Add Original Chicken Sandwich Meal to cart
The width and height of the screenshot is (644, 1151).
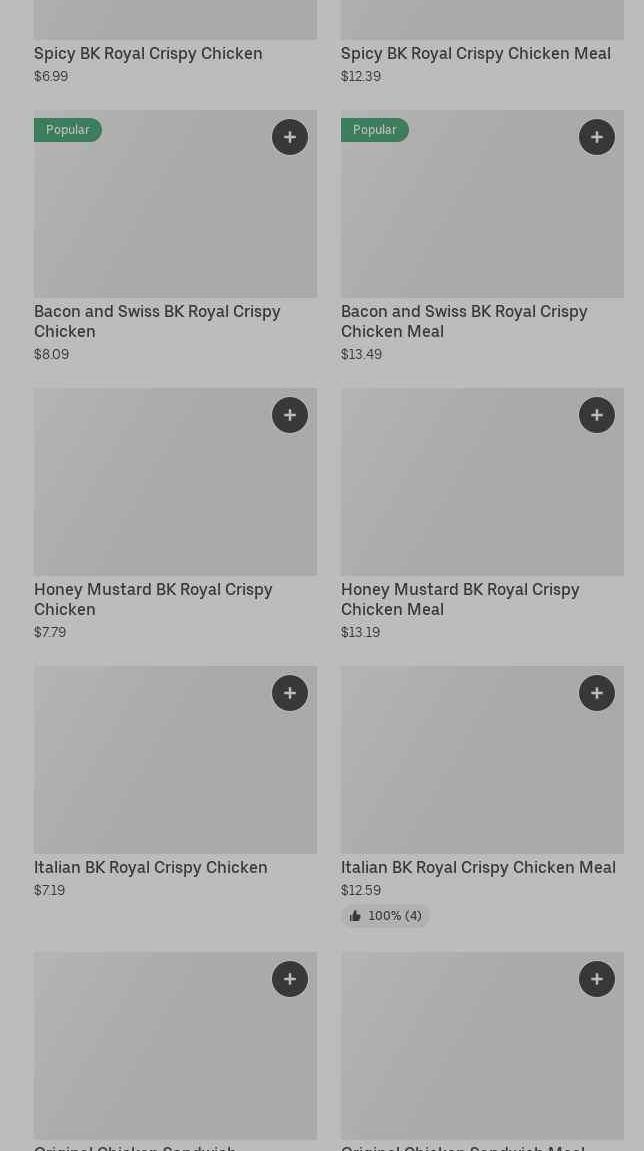(x=597, y=979)
